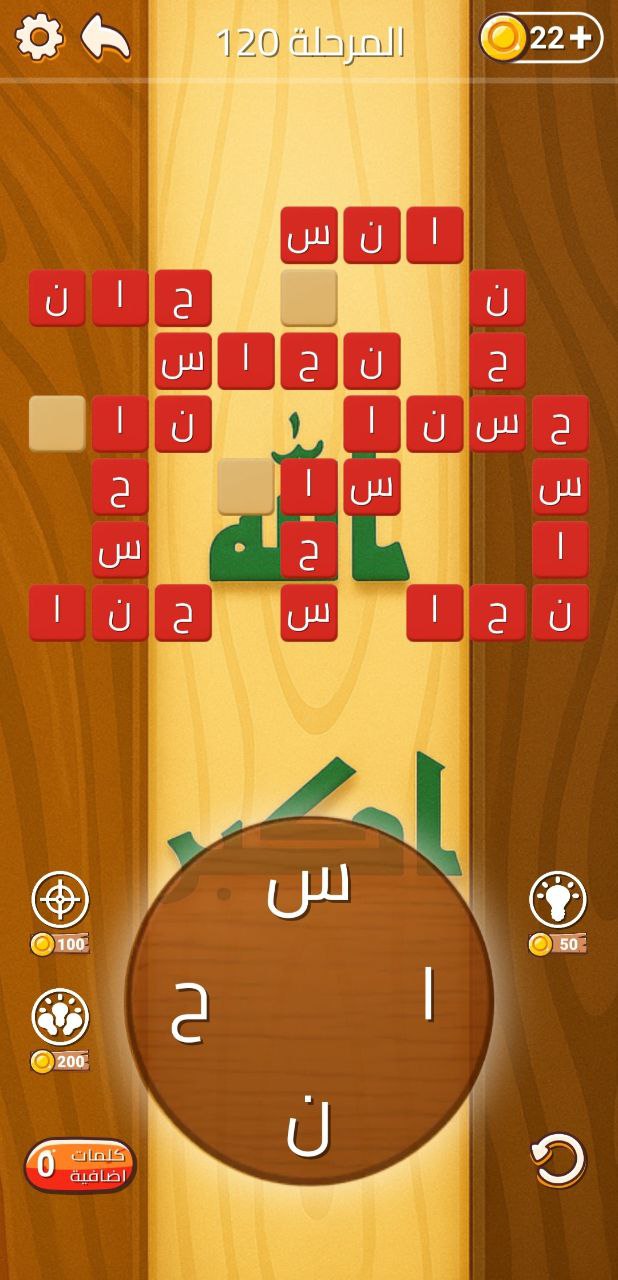
Task: Add more coins via the 22+ button
Action: coord(541,38)
